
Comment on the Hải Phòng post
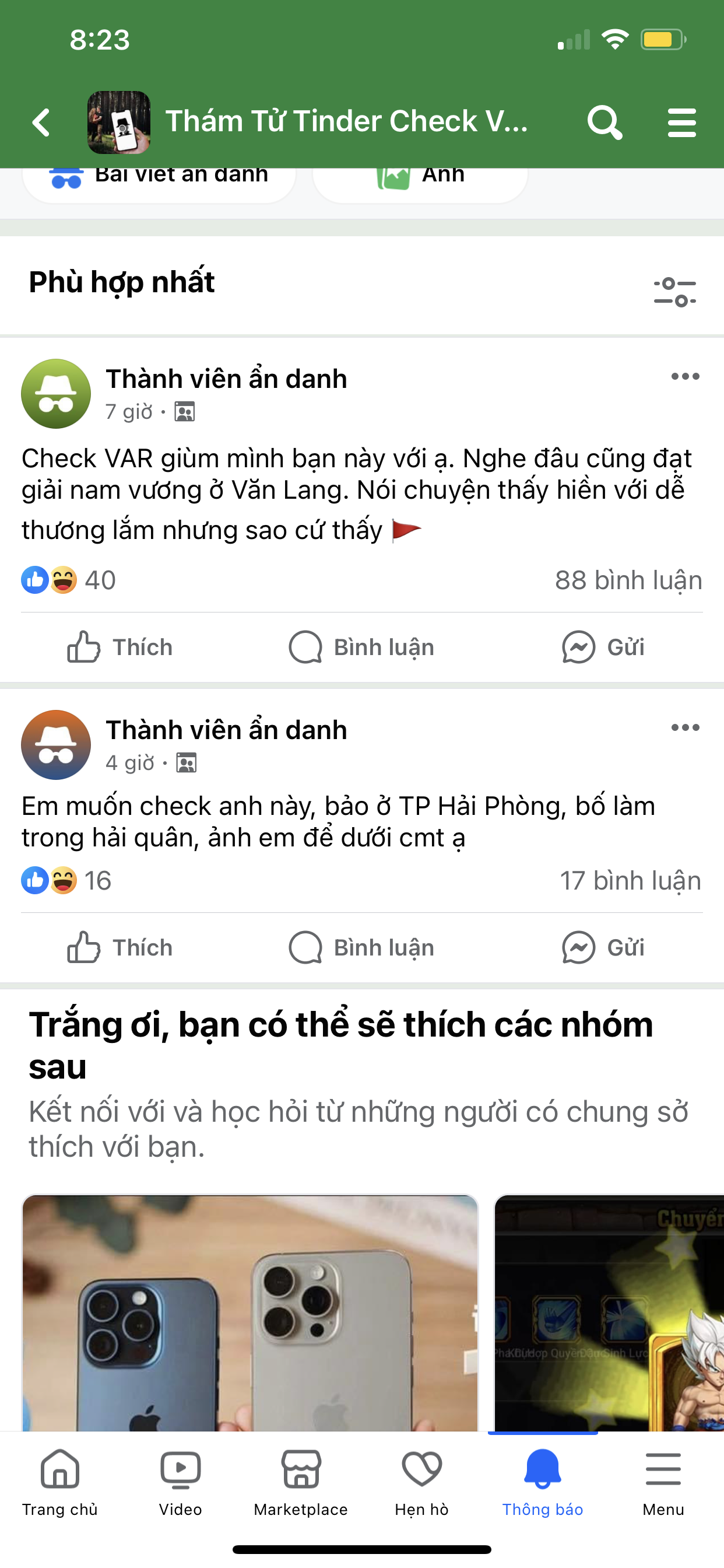coord(362,948)
